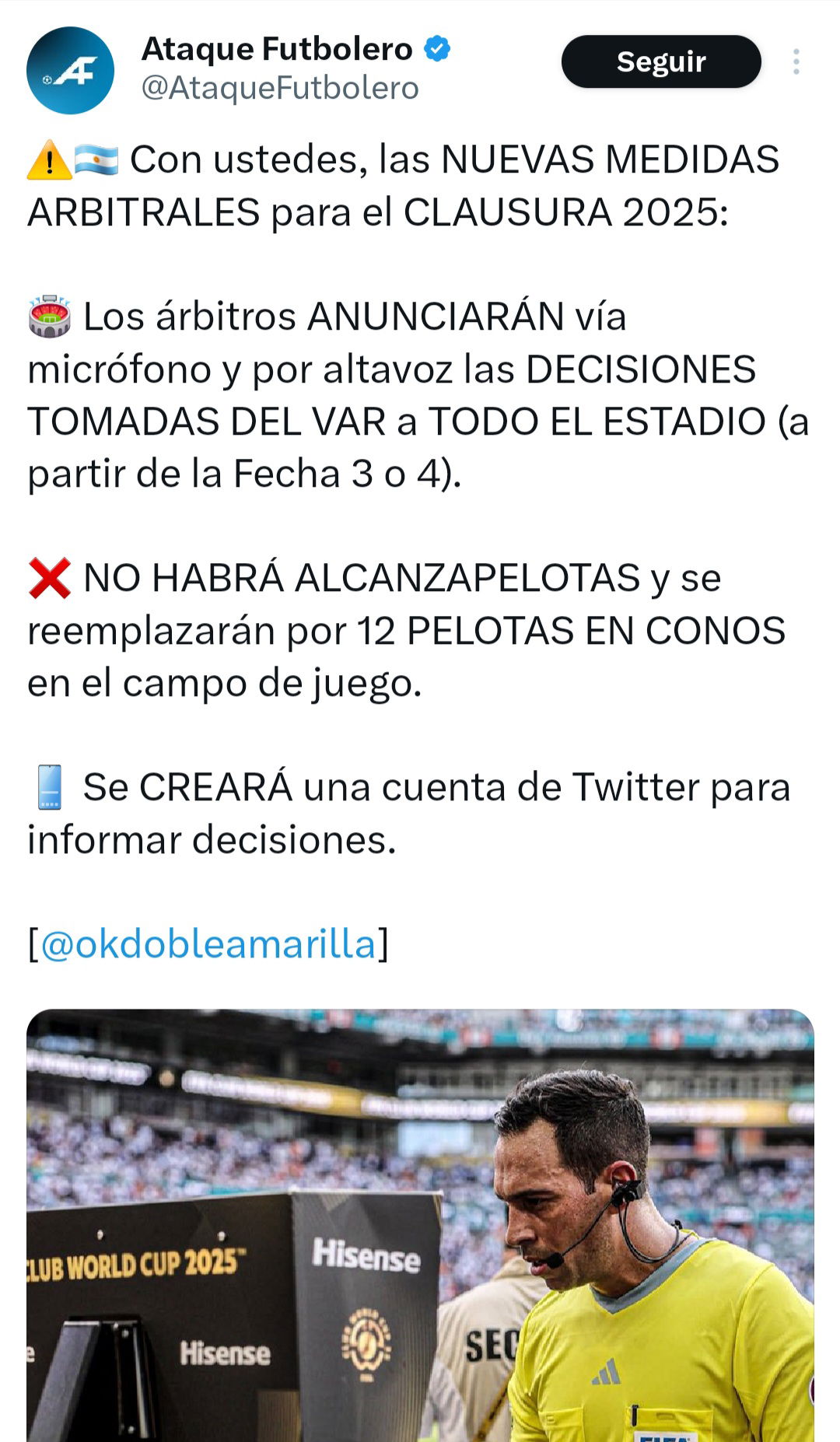Open Ataque Futbolero's profile picture
This screenshot has height=1442, width=840.
(70, 70)
